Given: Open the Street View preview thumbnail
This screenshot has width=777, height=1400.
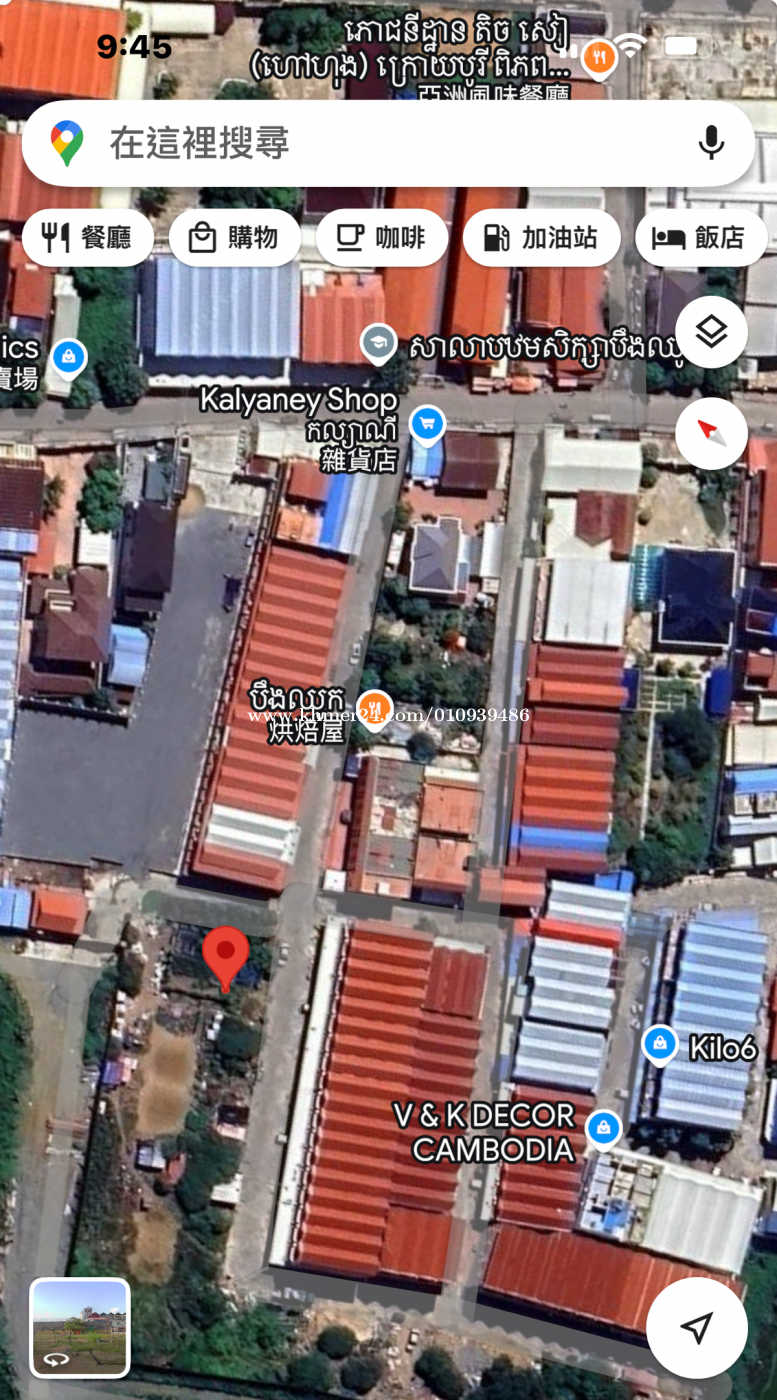Looking at the screenshot, I should click(x=80, y=1328).
